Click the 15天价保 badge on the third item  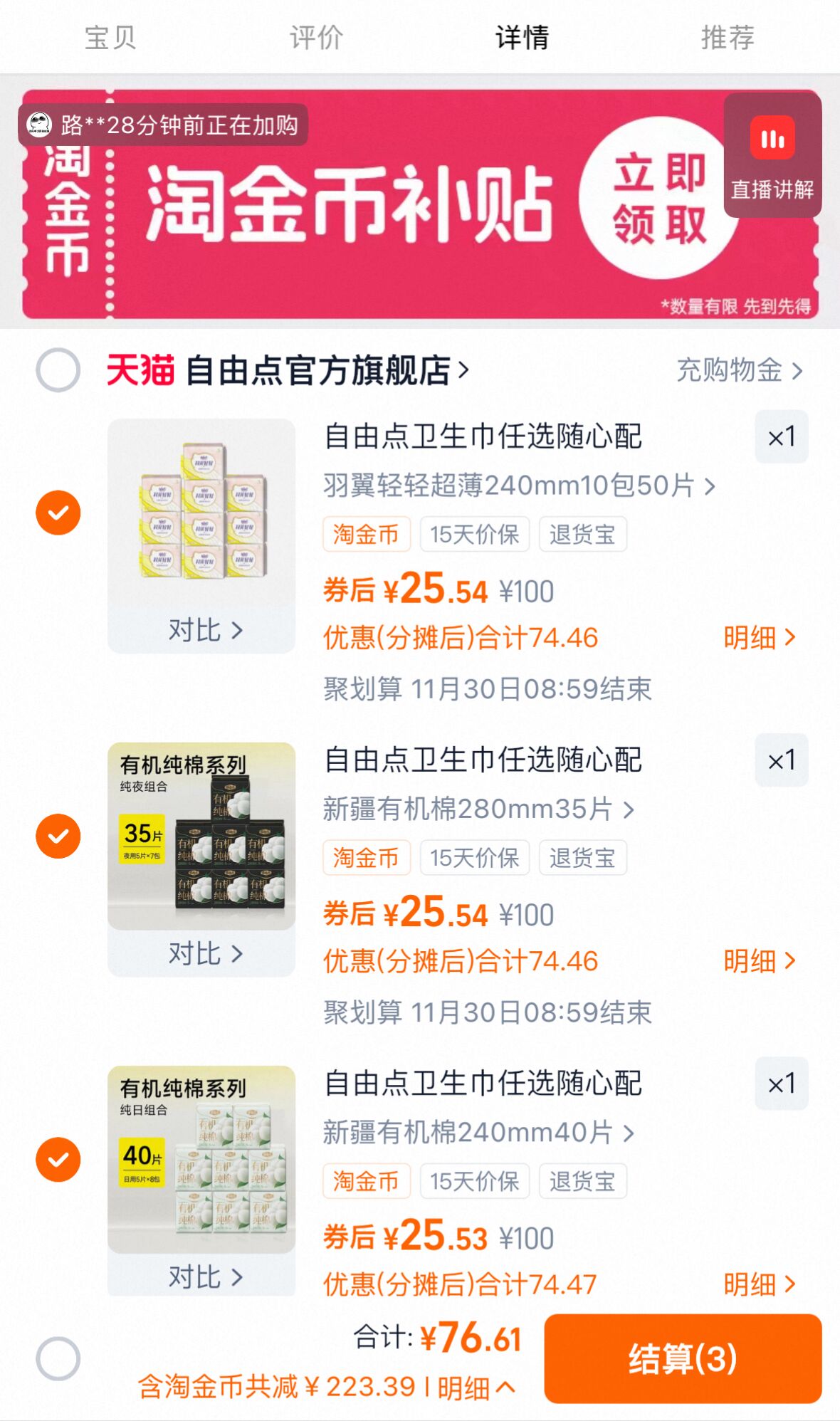click(x=475, y=1181)
